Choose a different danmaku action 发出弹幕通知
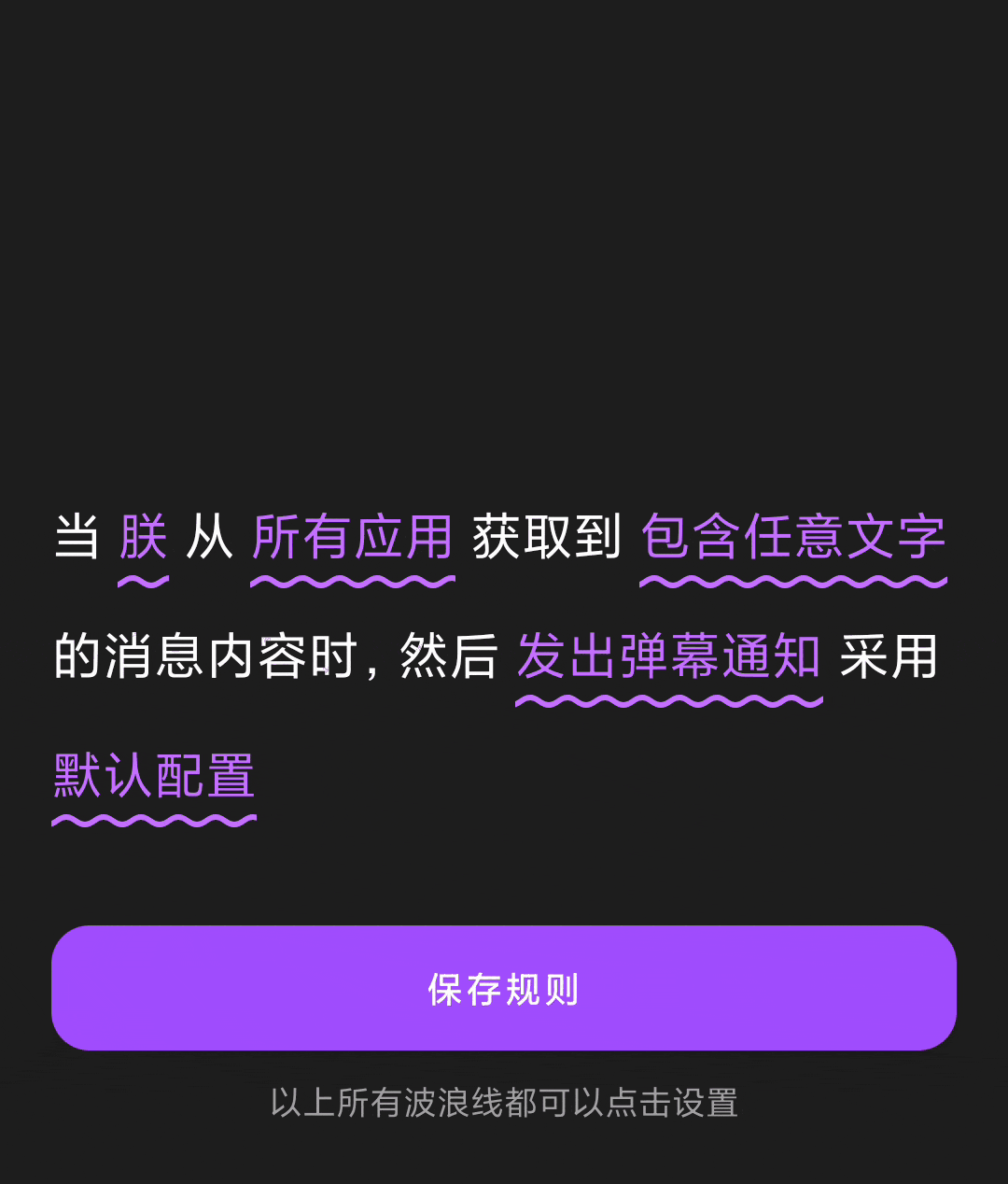This screenshot has width=1008, height=1184. pyautogui.click(x=668, y=658)
